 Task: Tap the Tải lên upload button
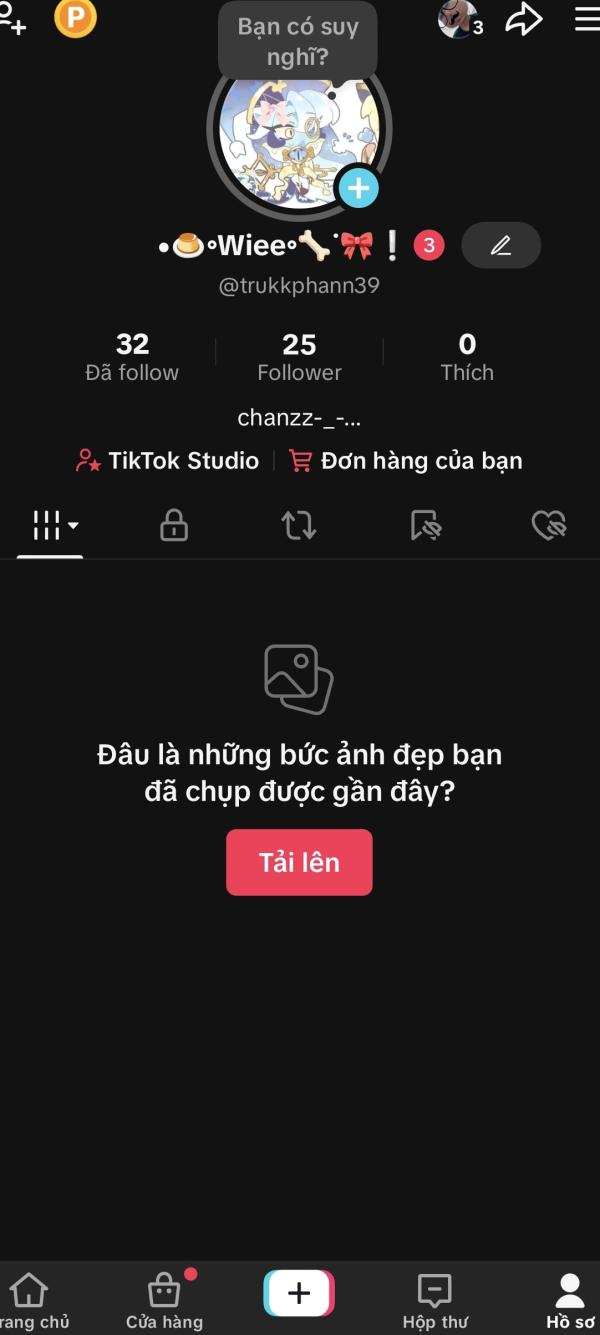click(299, 862)
